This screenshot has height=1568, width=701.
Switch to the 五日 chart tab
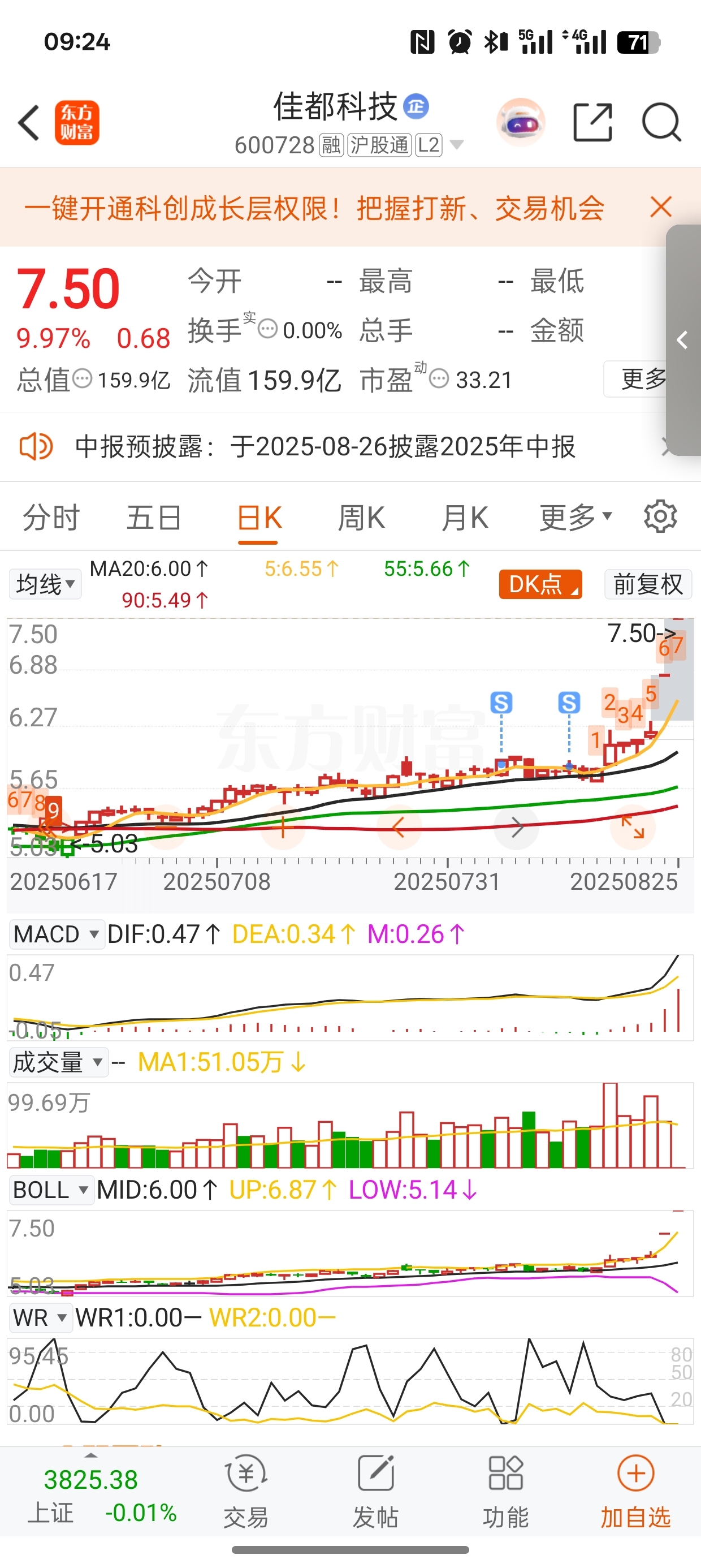pyautogui.click(x=154, y=518)
